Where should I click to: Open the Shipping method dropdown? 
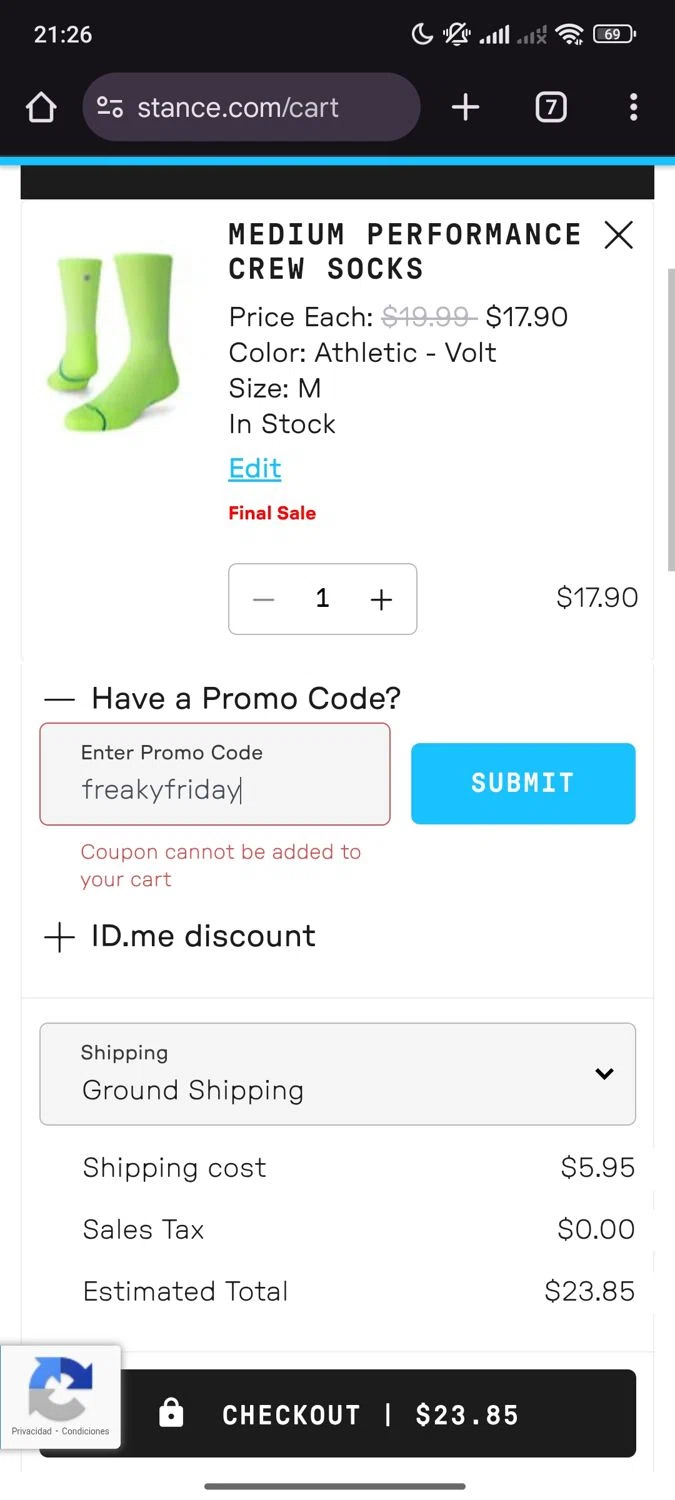click(x=337, y=1074)
